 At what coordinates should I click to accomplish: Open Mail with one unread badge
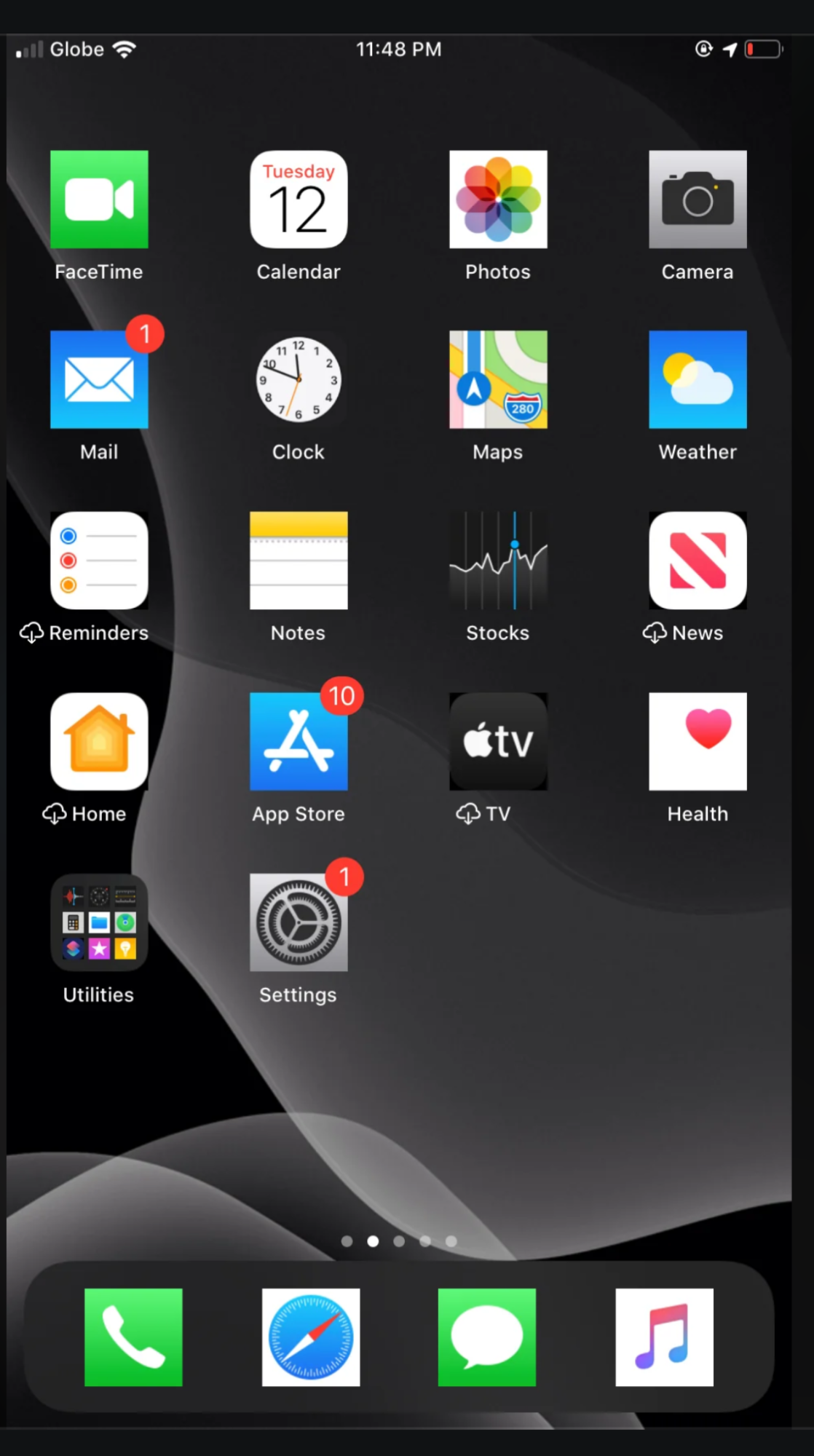pos(99,379)
